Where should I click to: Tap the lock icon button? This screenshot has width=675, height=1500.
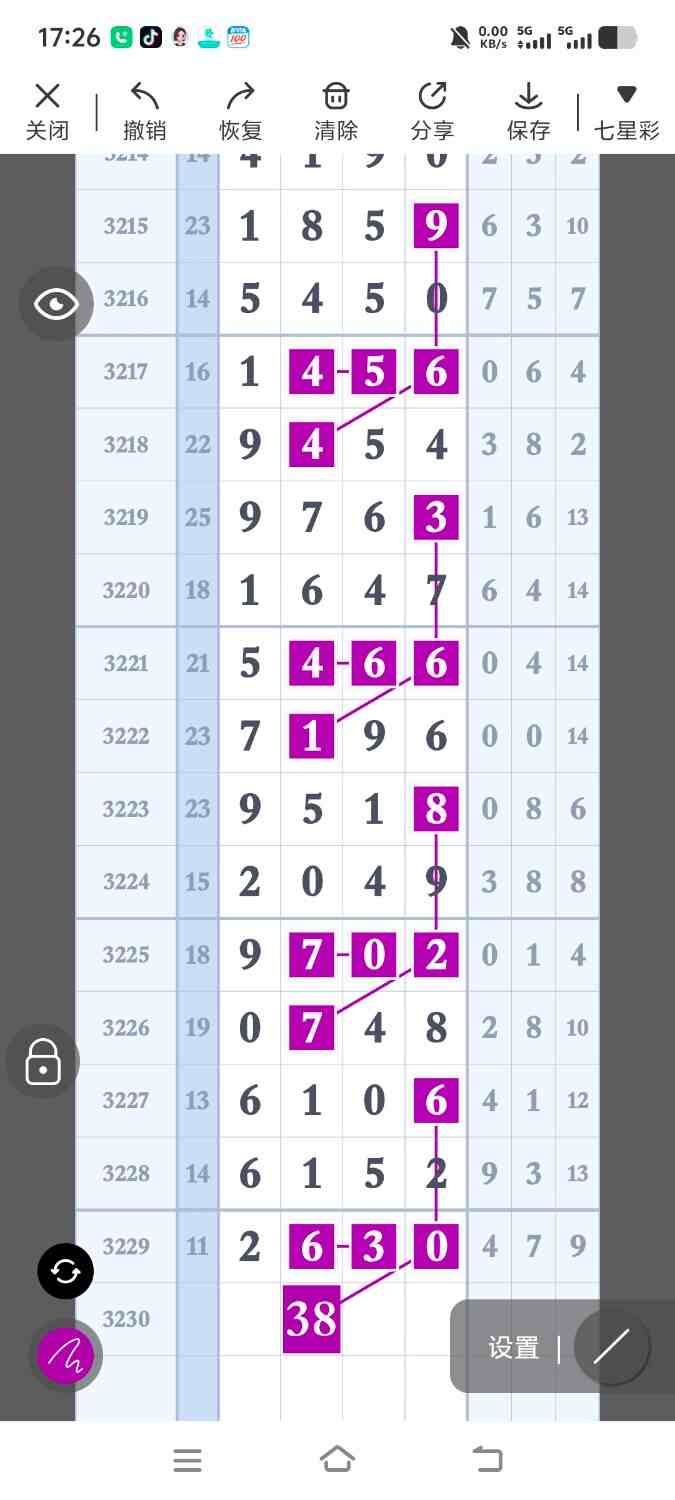43,1061
